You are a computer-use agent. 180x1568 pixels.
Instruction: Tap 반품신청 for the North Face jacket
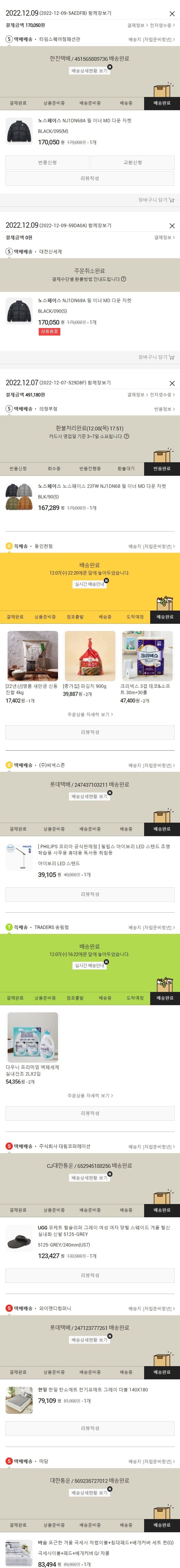pos(47,163)
